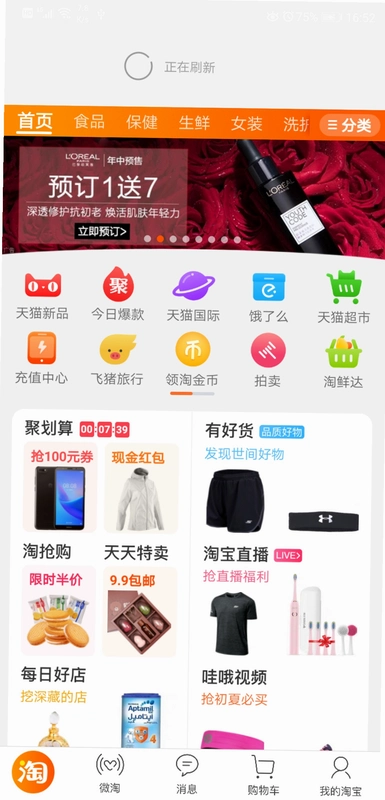Open the 抢100元券 phone deal

point(60,488)
